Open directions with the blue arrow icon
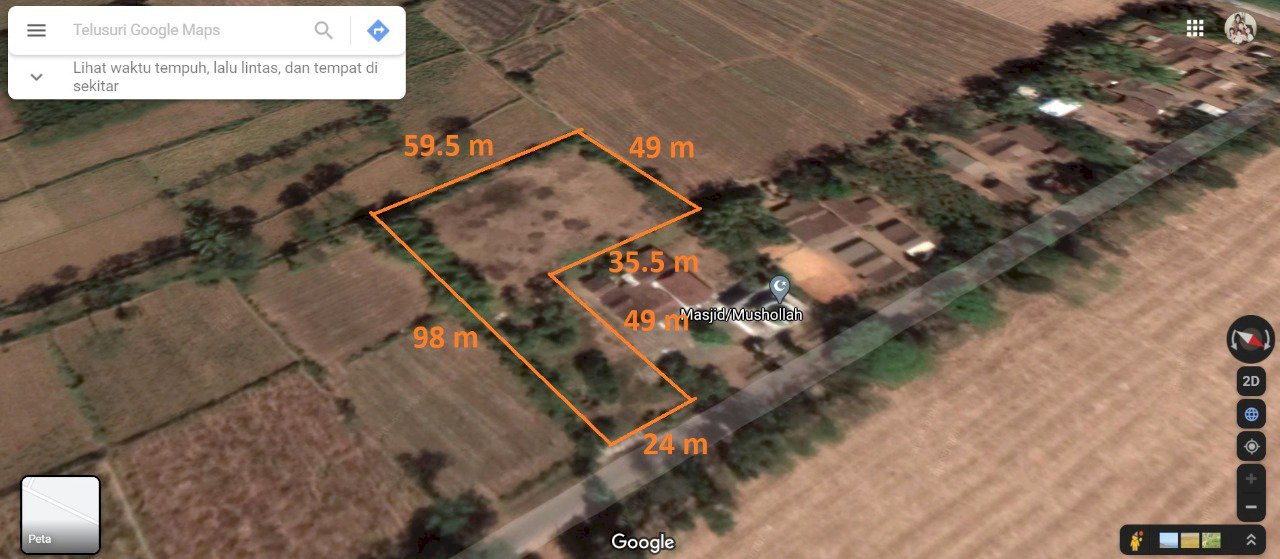This screenshot has width=1280, height=559. tap(378, 30)
